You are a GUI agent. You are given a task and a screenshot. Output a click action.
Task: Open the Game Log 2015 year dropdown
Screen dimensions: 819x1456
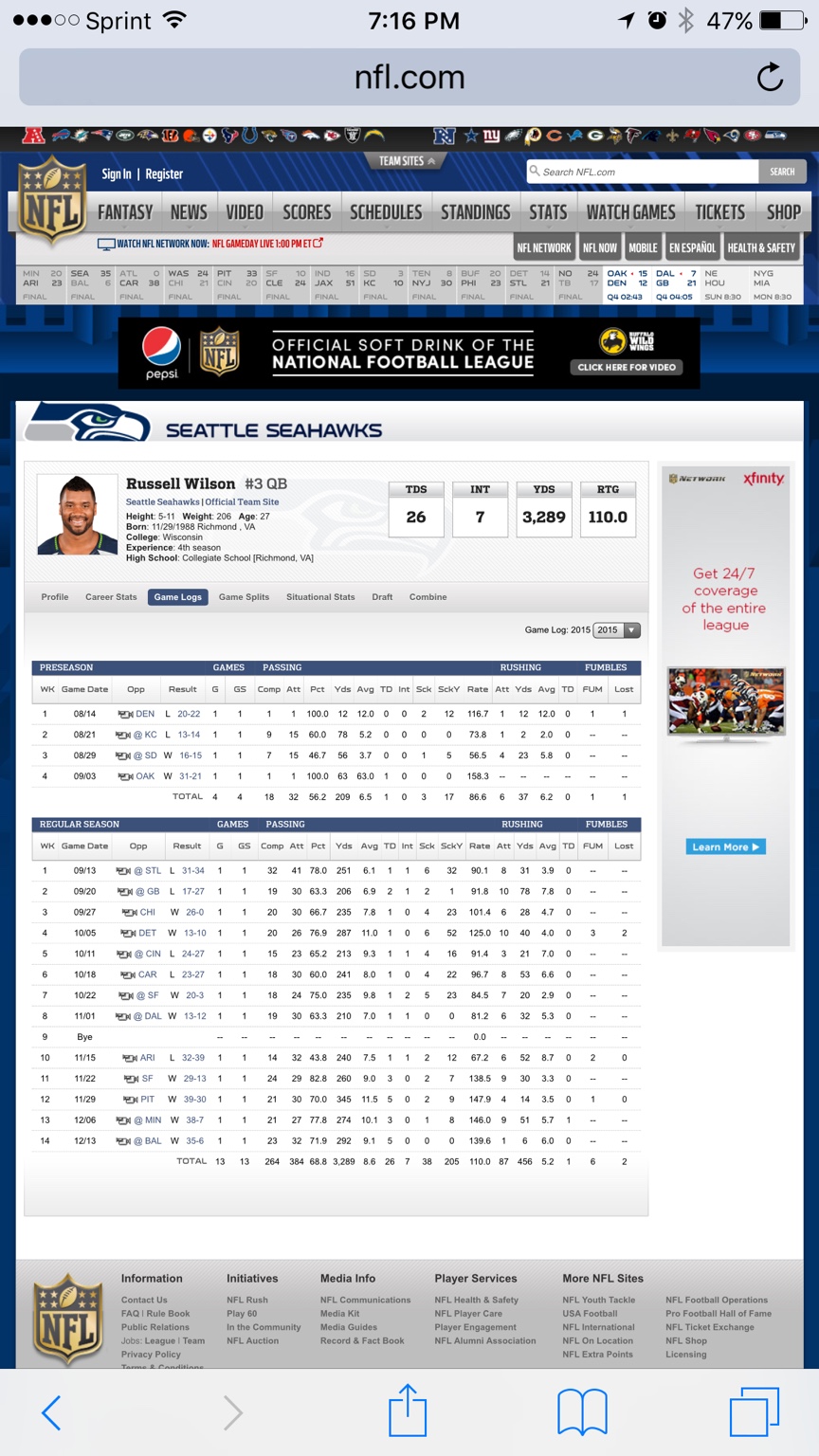(618, 629)
